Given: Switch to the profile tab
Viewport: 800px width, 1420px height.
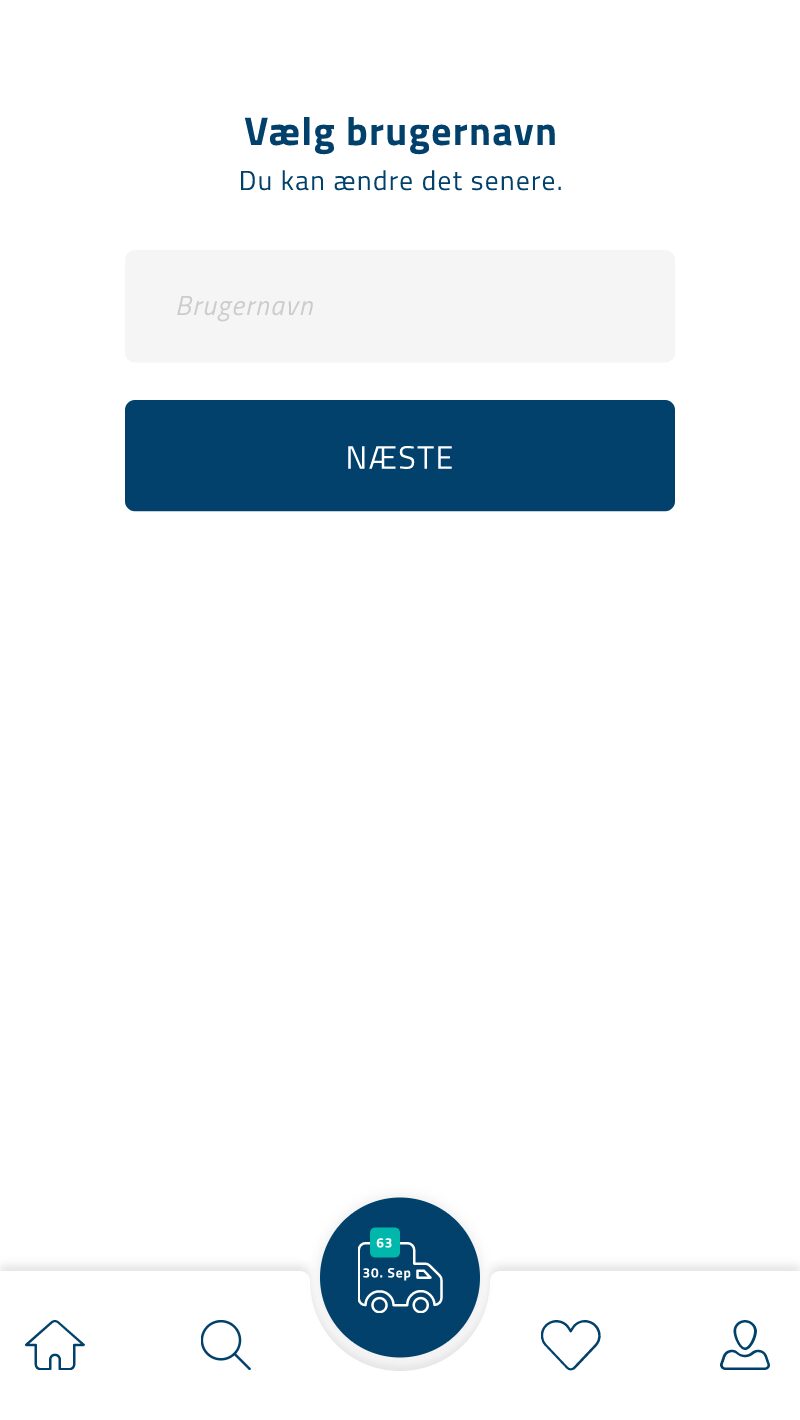Looking at the screenshot, I should (x=745, y=1345).
